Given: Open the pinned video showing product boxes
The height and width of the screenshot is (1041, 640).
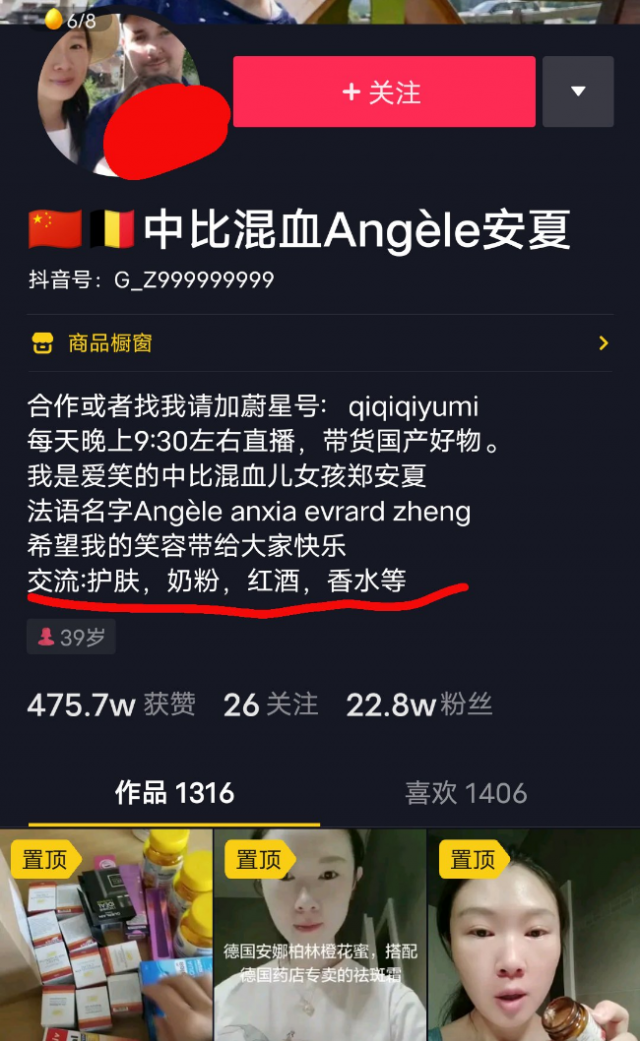Looking at the screenshot, I should tap(106, 935).
